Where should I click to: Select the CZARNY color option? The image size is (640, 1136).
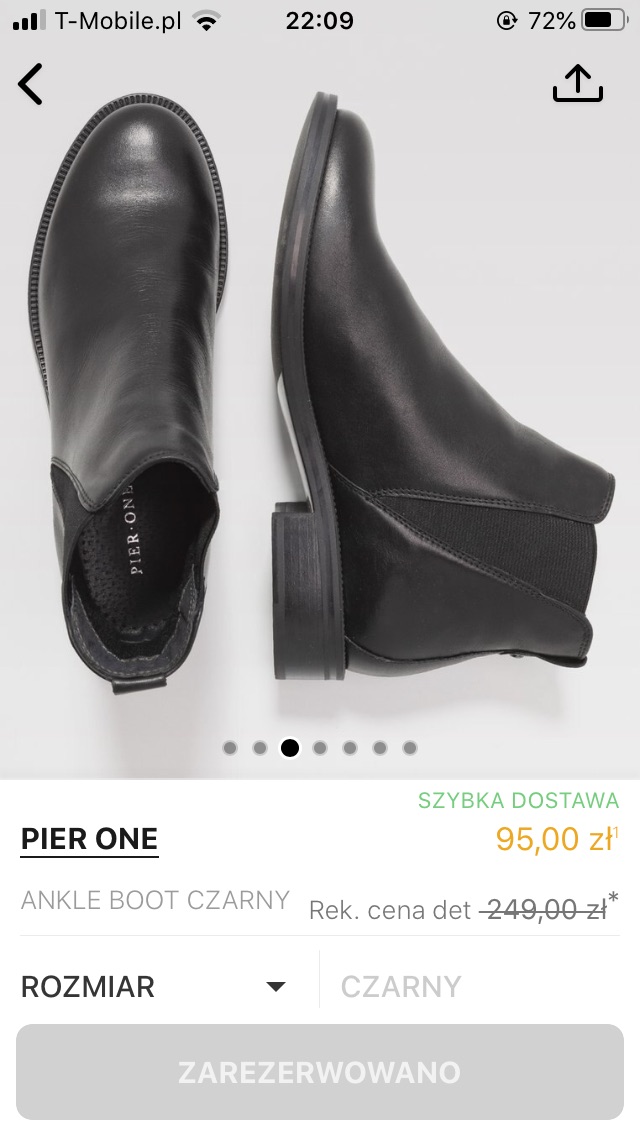401,987
